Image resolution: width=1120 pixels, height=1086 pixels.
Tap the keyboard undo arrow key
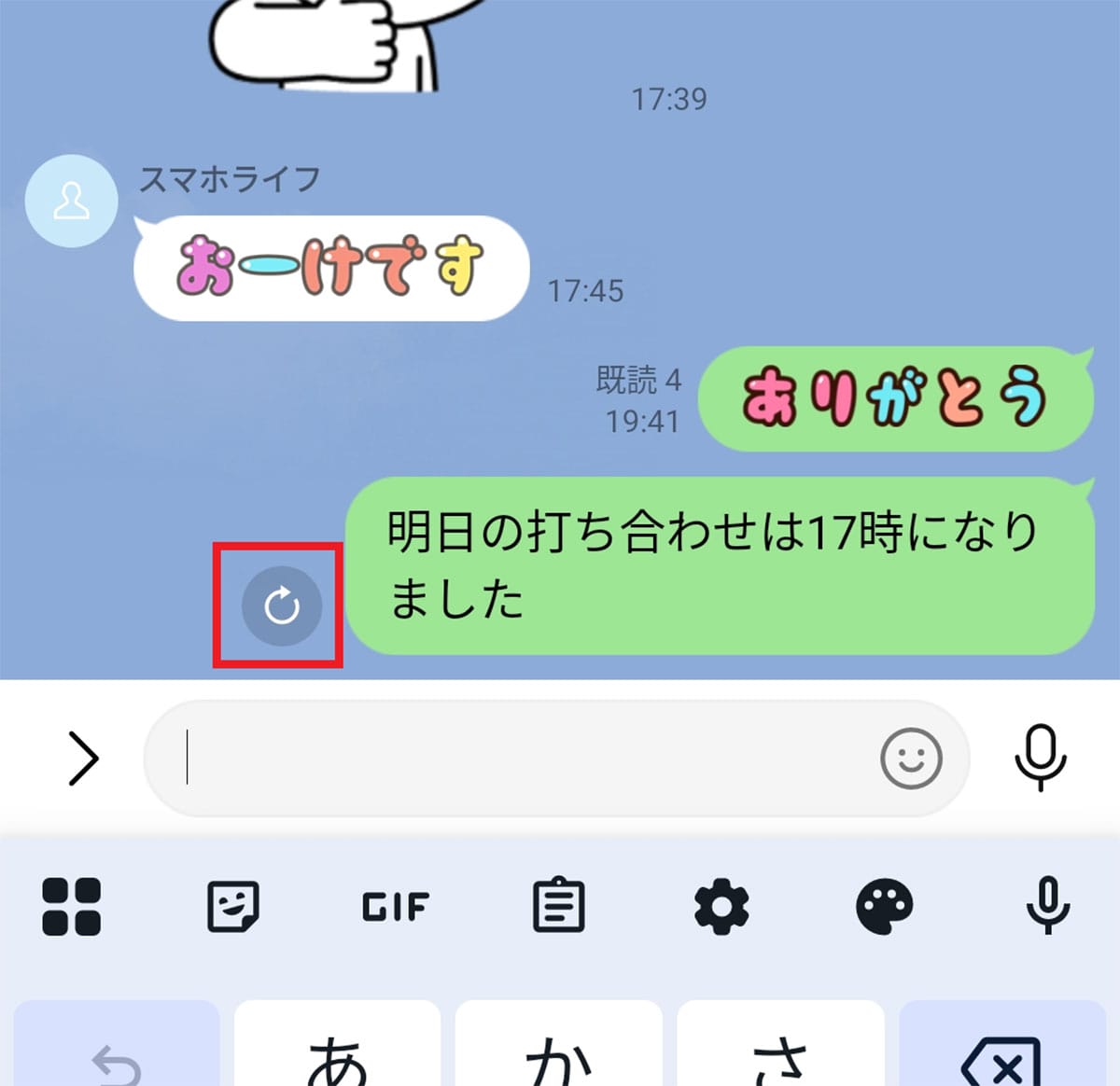click(117, 1054)
